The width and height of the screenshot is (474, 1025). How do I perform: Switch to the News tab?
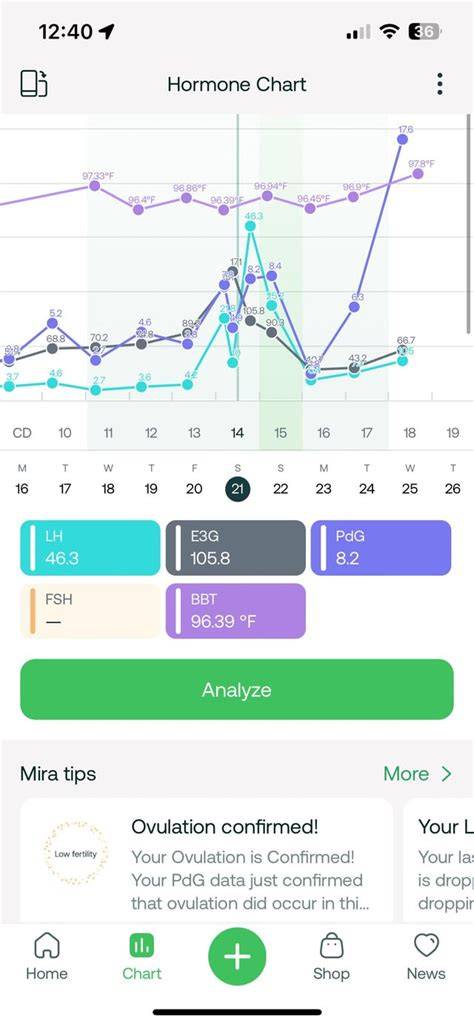point(426,956)
